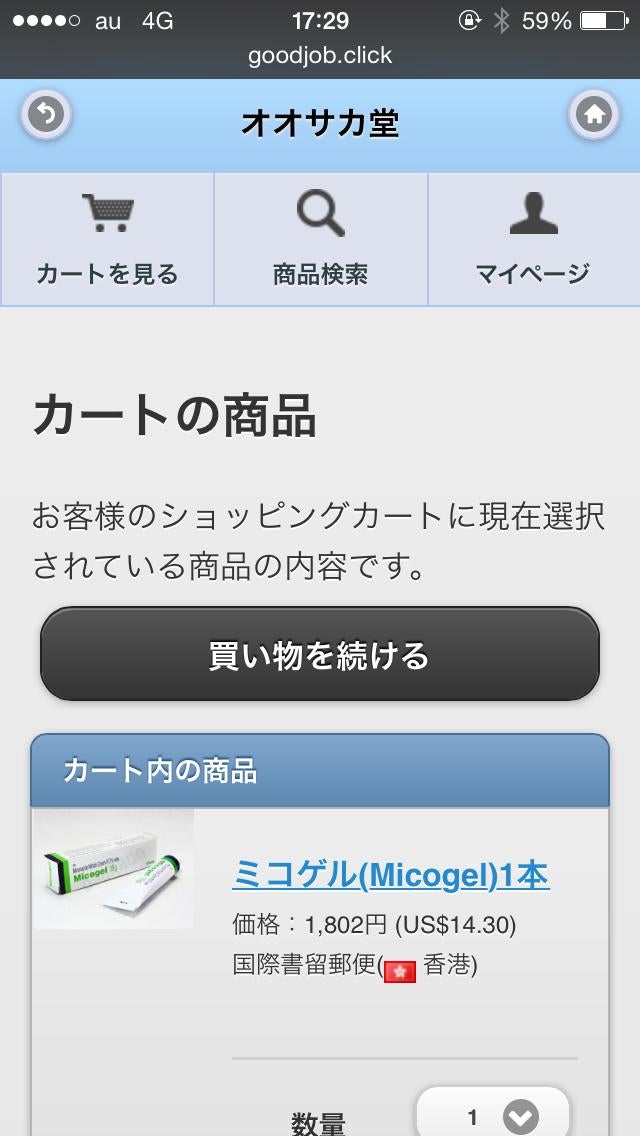
Task: Tap 買い物を続ける button
Action: click(x=320, y=655)
